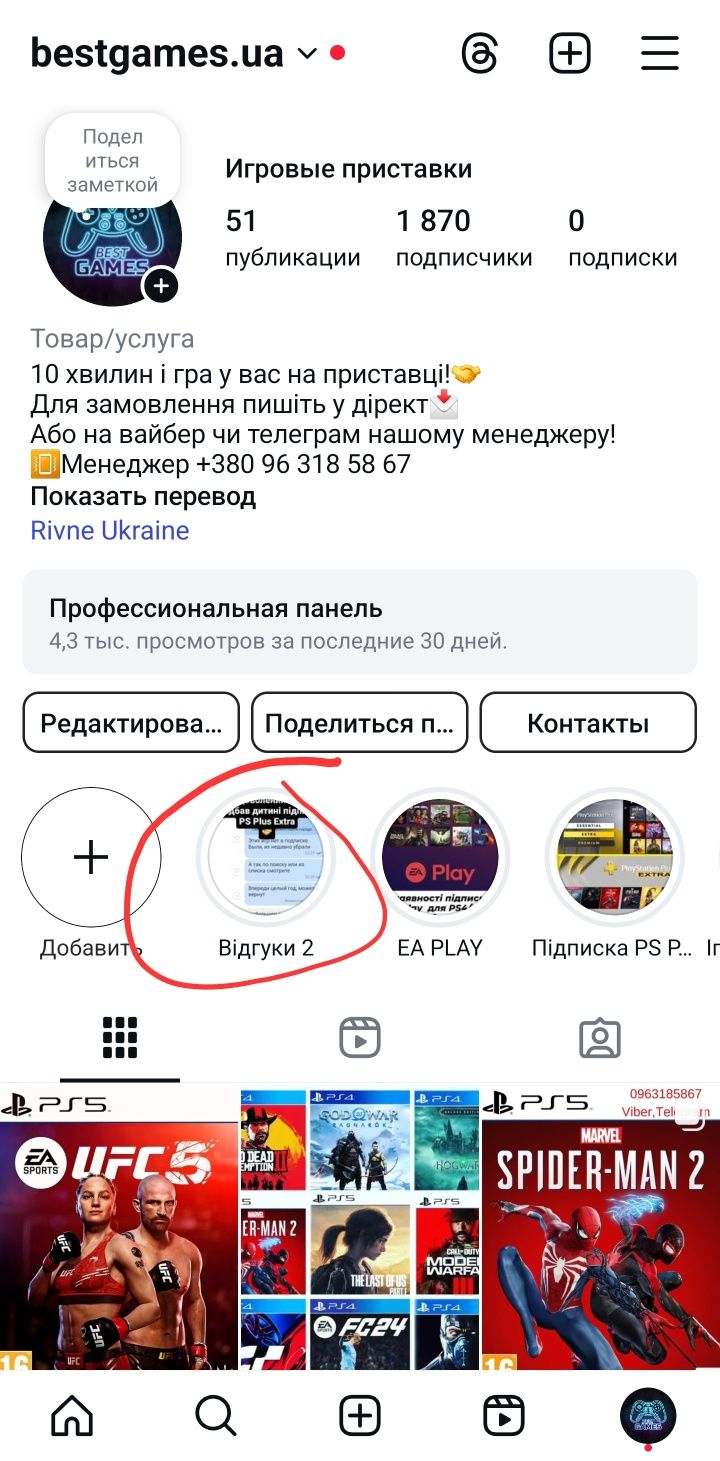This screenshot has height=1461, width=720.
Task: Expand the bestgames.ua account switcher
Action: click(x=307, y=53)
